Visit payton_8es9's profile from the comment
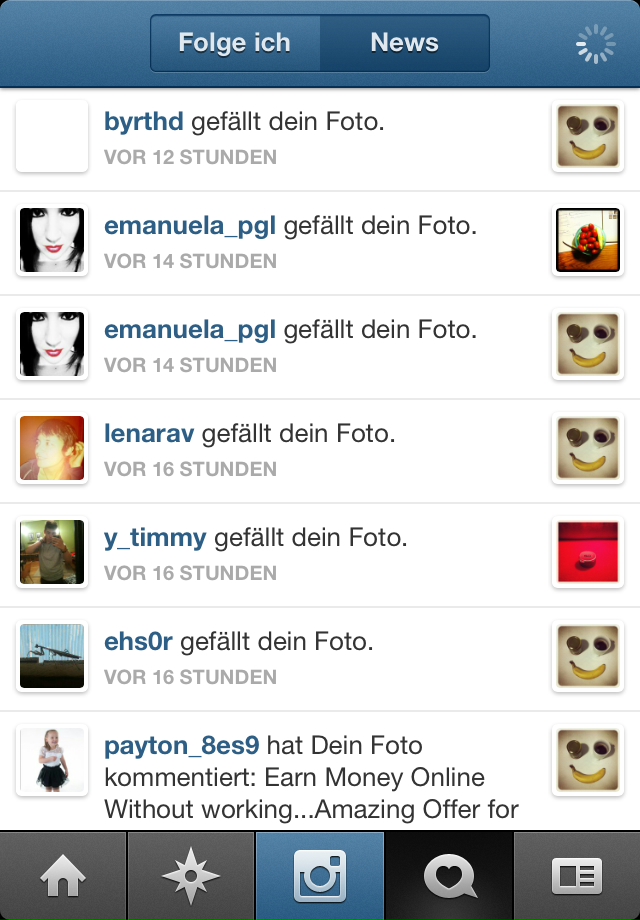640x920 pixels. 182,746
